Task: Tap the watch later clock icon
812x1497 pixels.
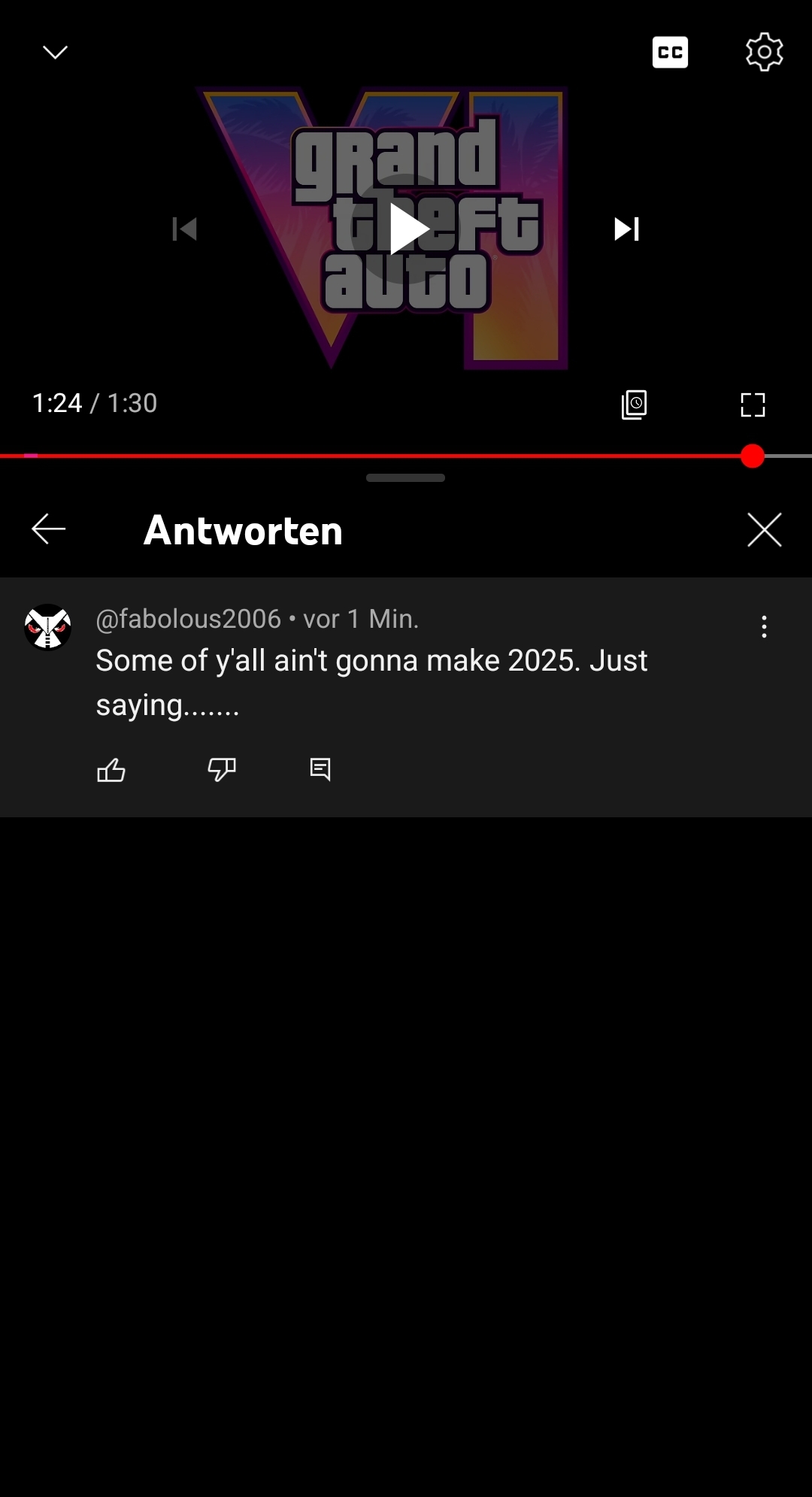Action: (635, 405)
